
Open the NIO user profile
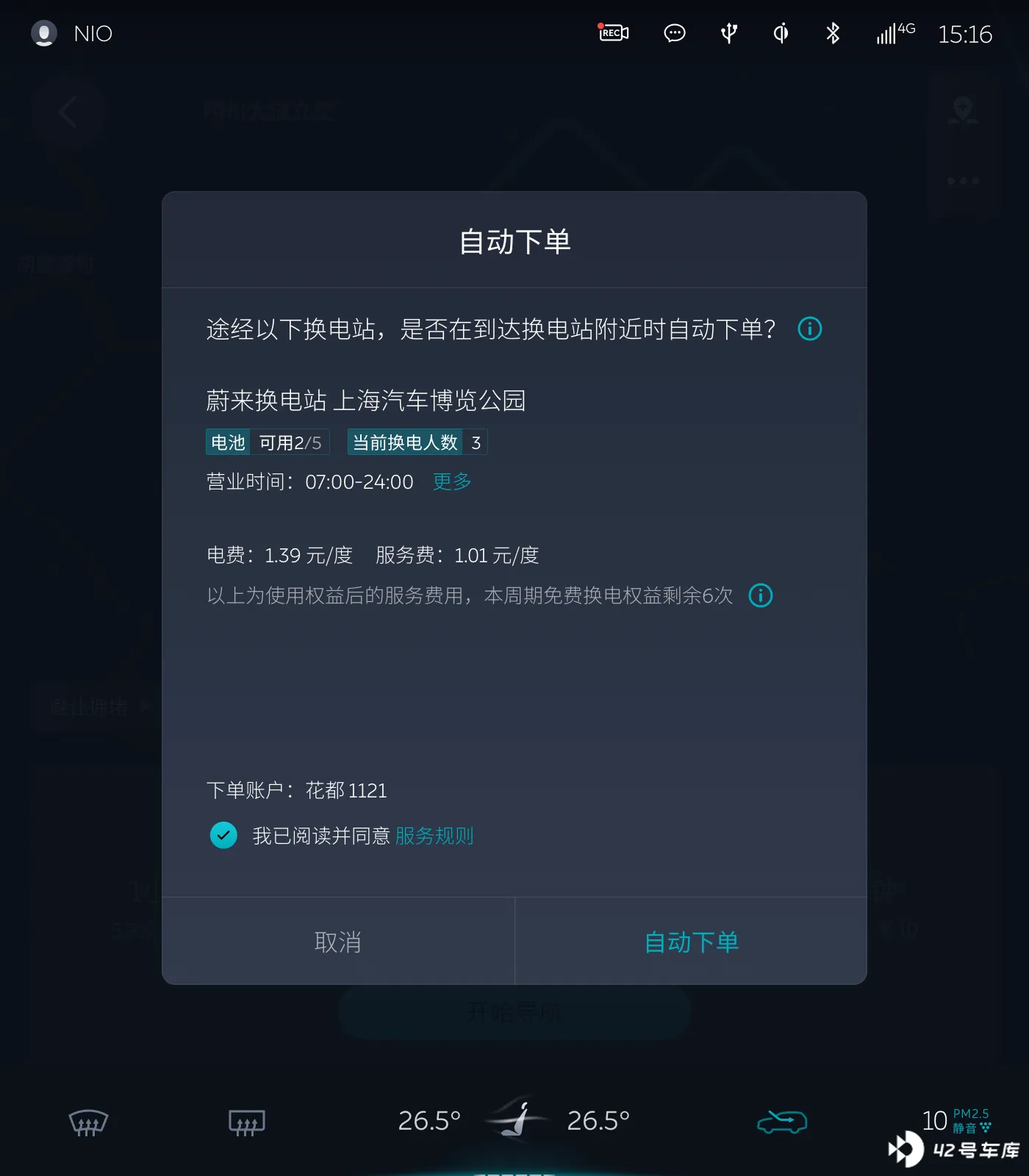tap(44, 34)
